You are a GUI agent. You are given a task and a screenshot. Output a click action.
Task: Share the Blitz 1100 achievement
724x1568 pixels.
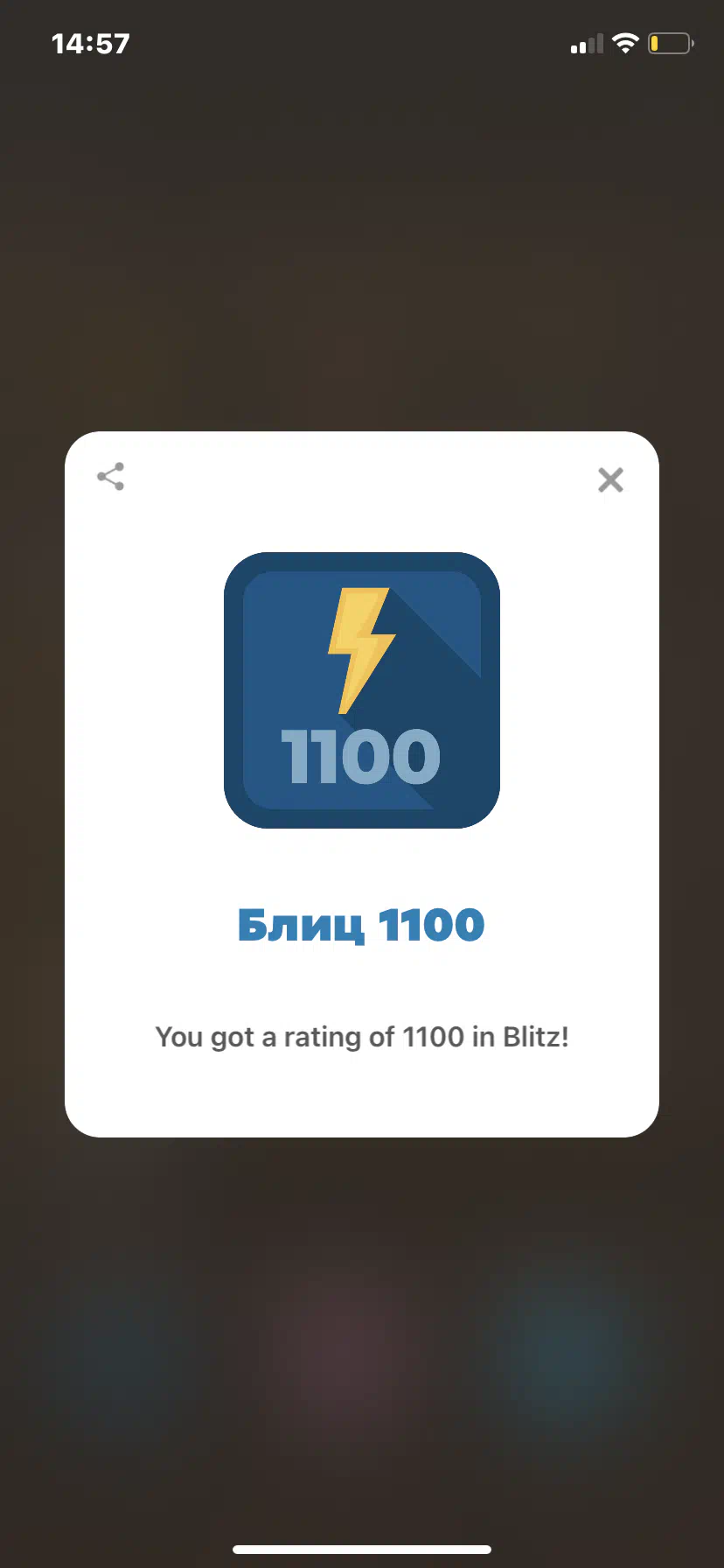click(x=111, y=477)
